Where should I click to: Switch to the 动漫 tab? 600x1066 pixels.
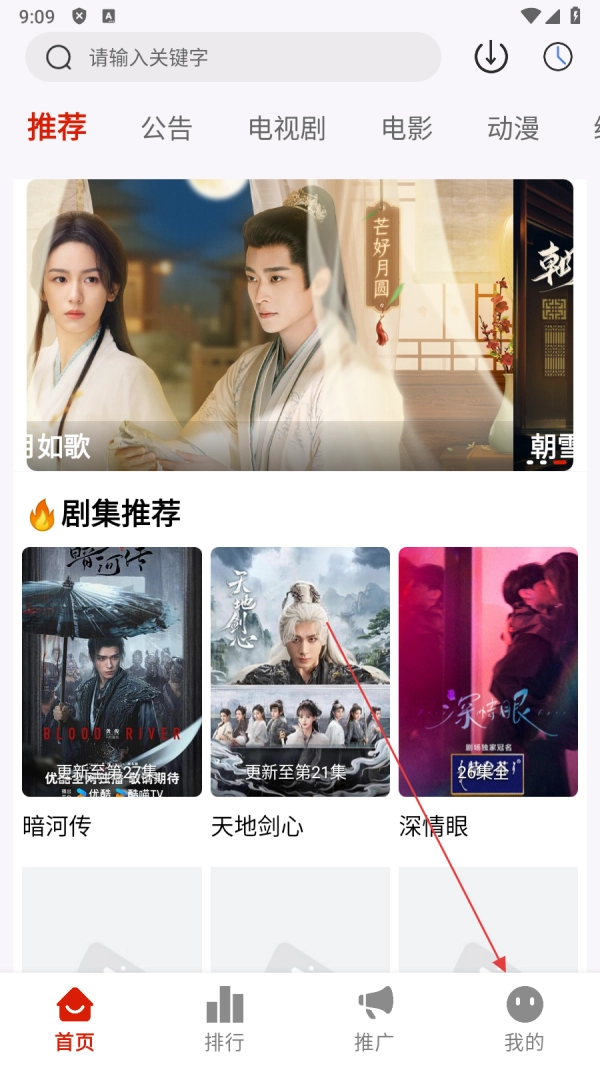coord(513,128)
